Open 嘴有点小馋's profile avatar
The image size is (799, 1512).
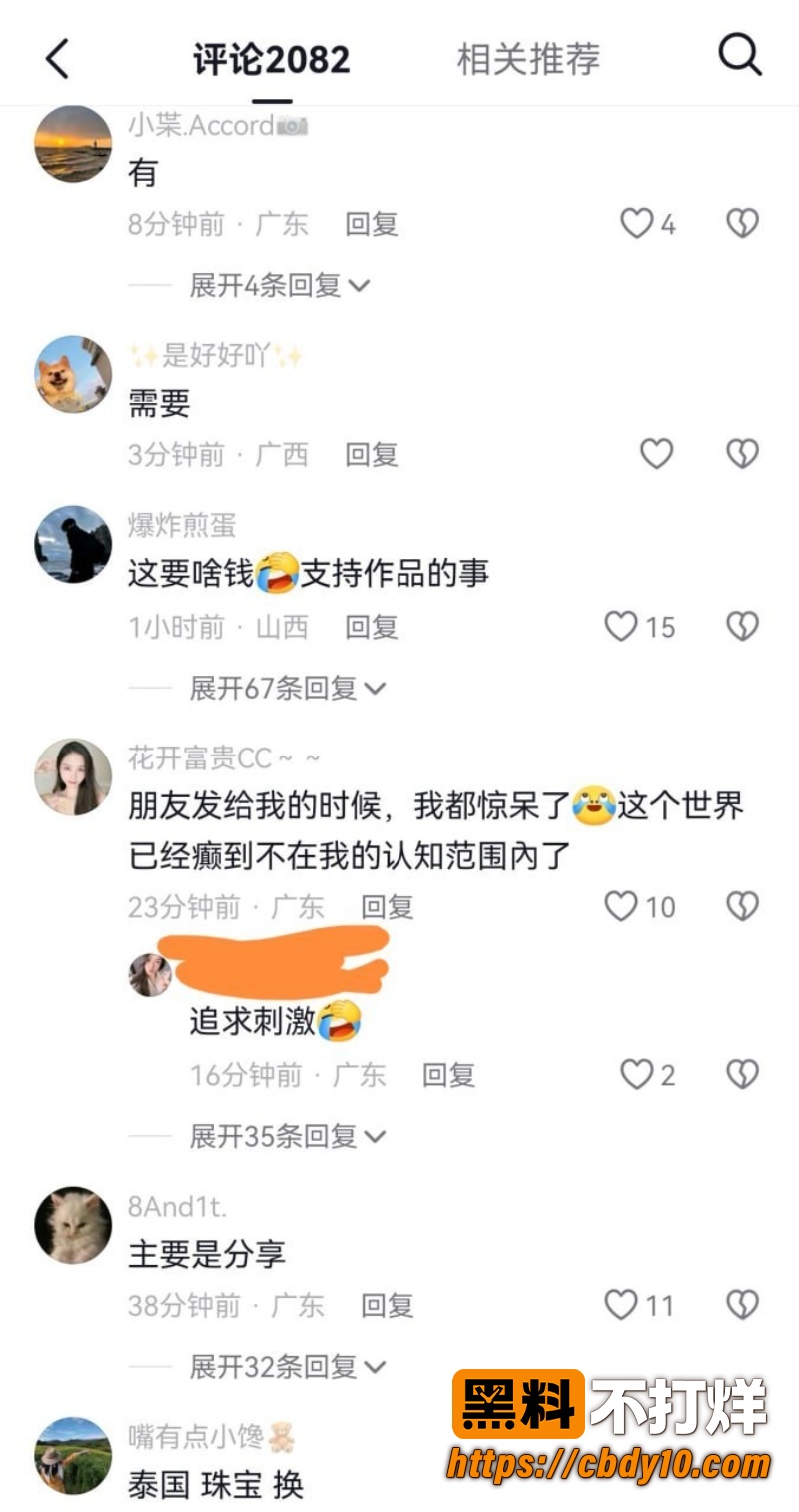pyautogui.click(x=73, y=1455)
